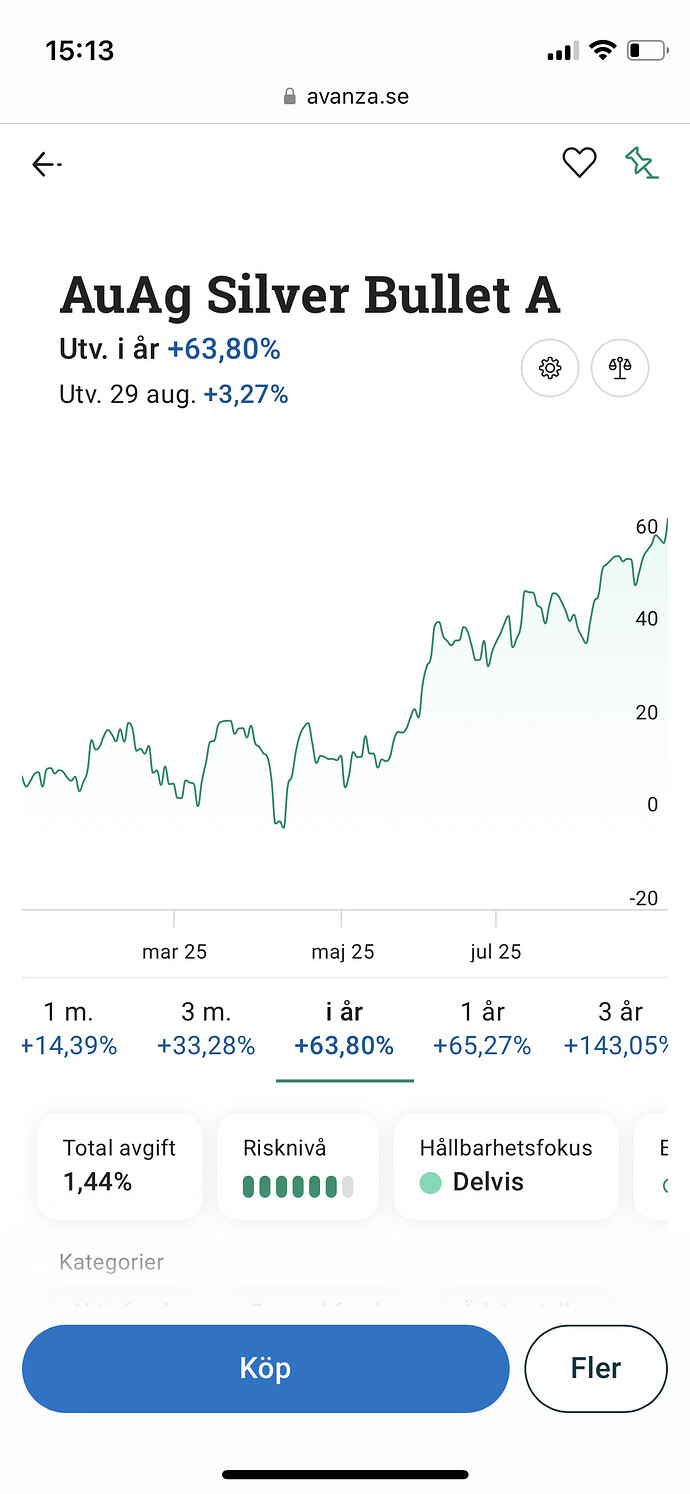
Task: Open chart settings gear icon
Action: point(550,368)
